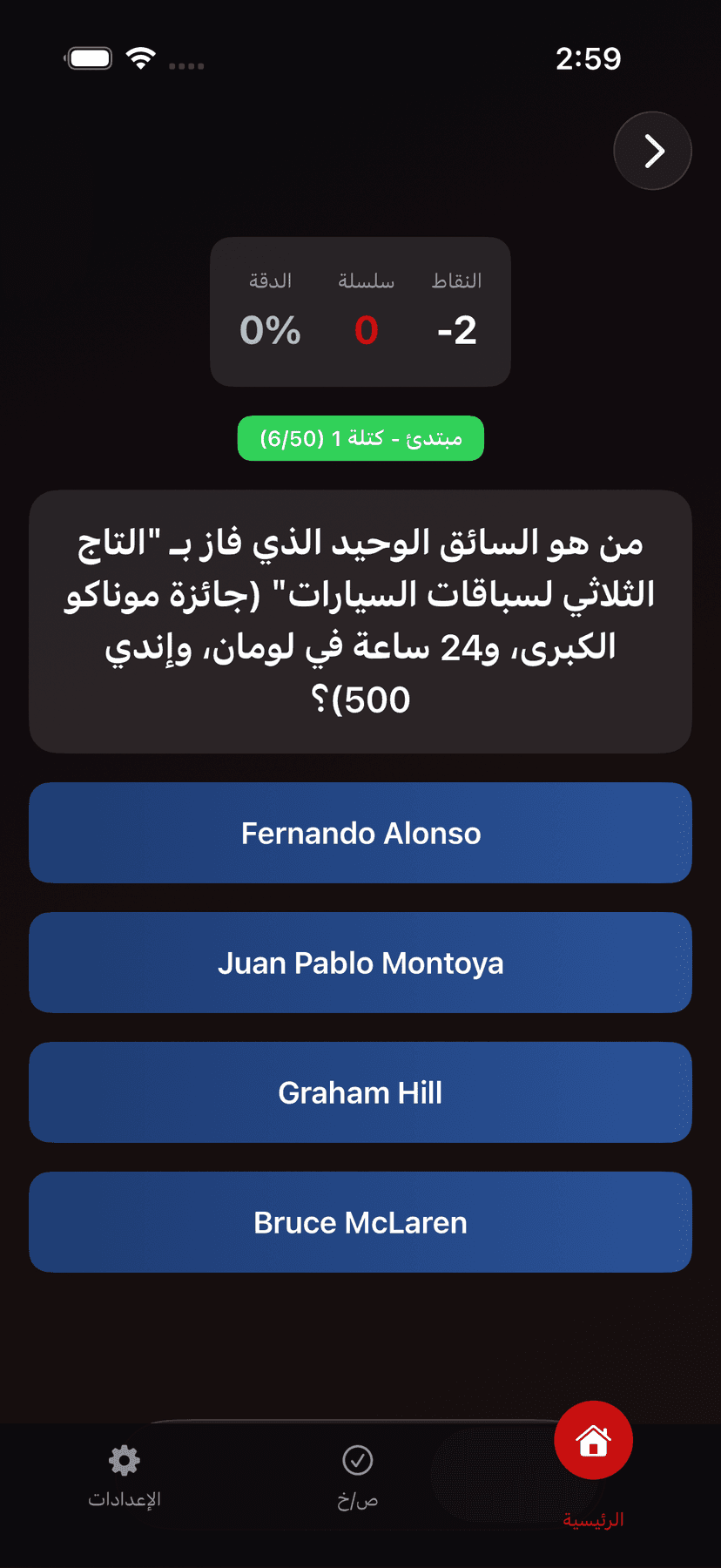Select answer Fernando Alonso
721x1568 pixels.
pos(360,832)
